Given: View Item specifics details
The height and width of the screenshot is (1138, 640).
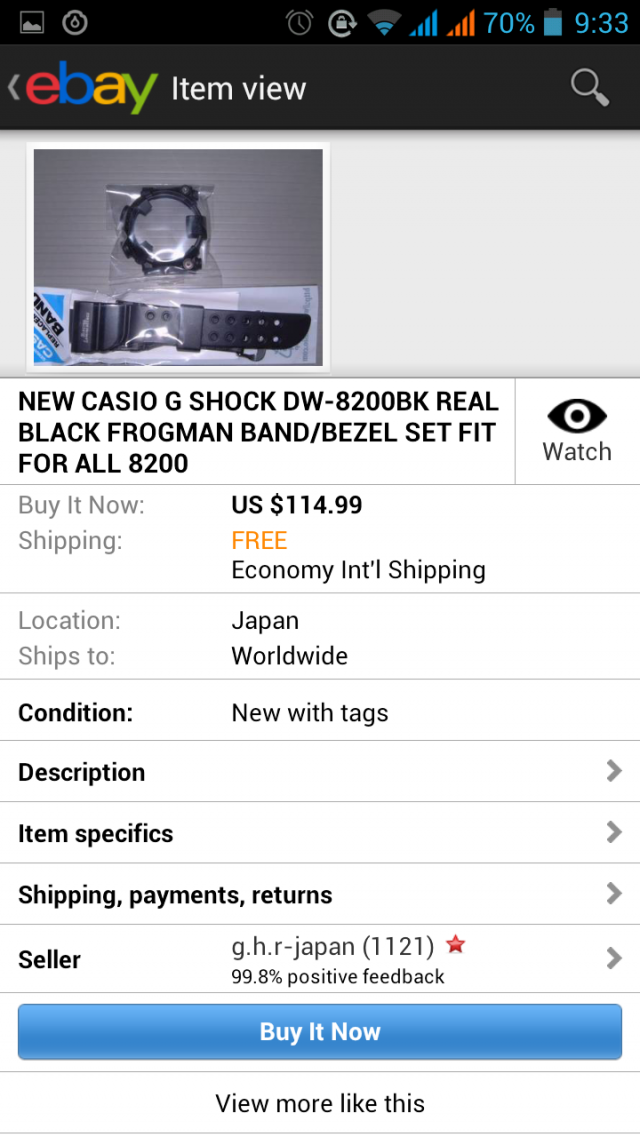Looking at the screenshot, I should [320, 833].
